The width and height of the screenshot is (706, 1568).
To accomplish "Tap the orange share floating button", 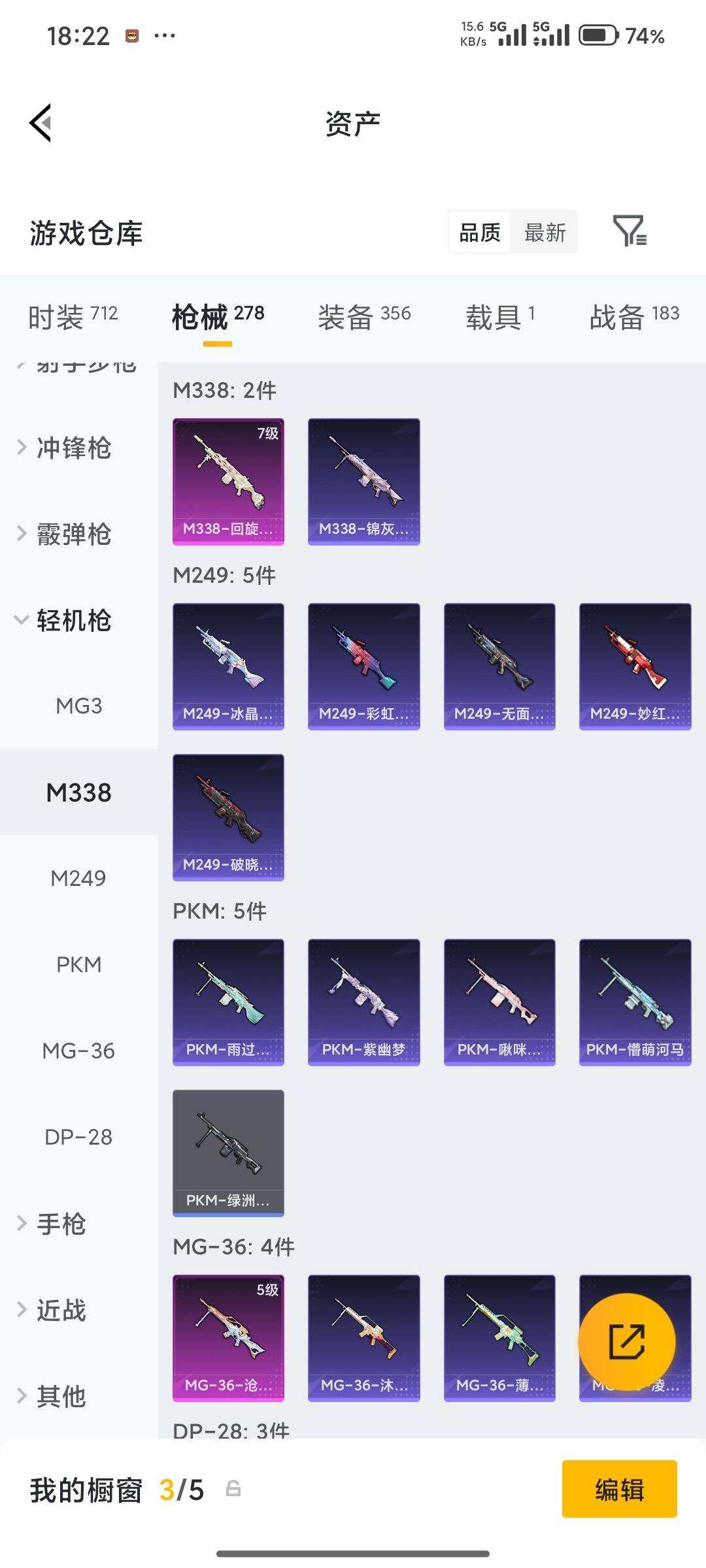I will [627, 1342].
